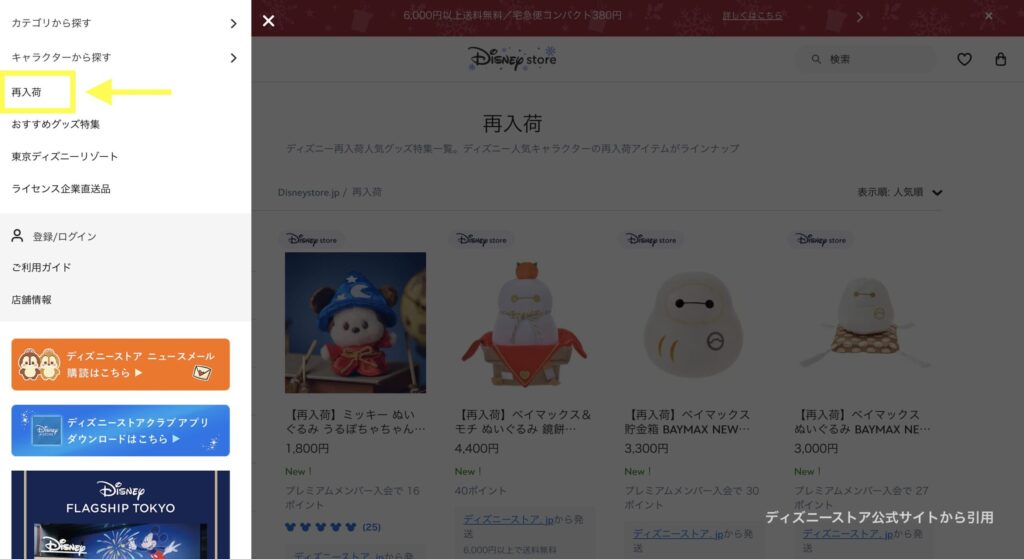Open the 表示順 sort dropdown
Screen dimensions: 1024x559
[900, 192]
